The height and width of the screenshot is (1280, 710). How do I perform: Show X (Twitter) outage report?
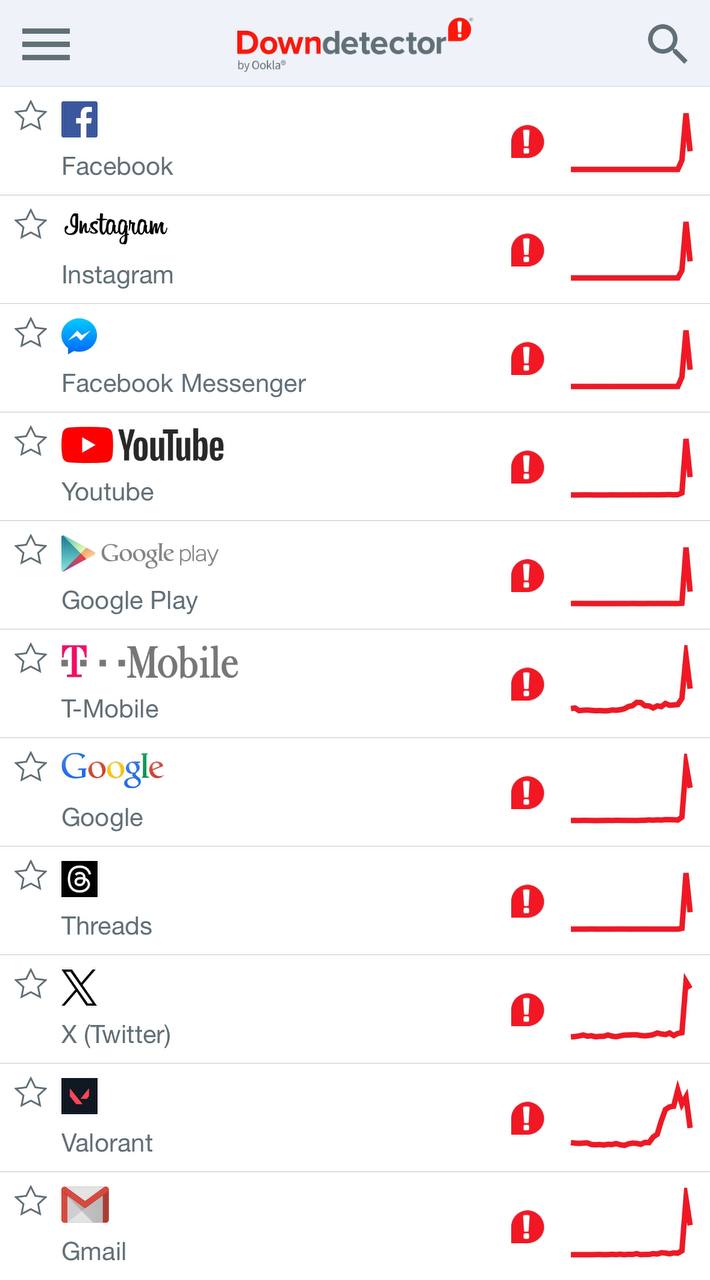pyautogui.click(x=116, y=1034)
